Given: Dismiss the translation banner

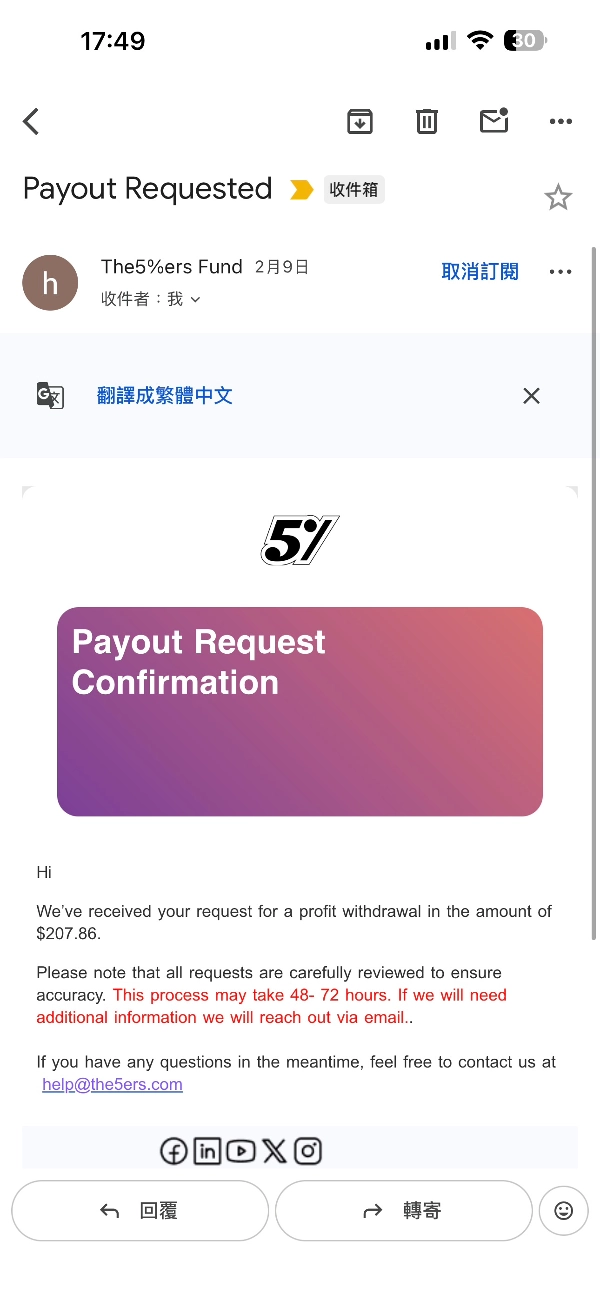Looking at the screenshot, I should coord(531,396).
